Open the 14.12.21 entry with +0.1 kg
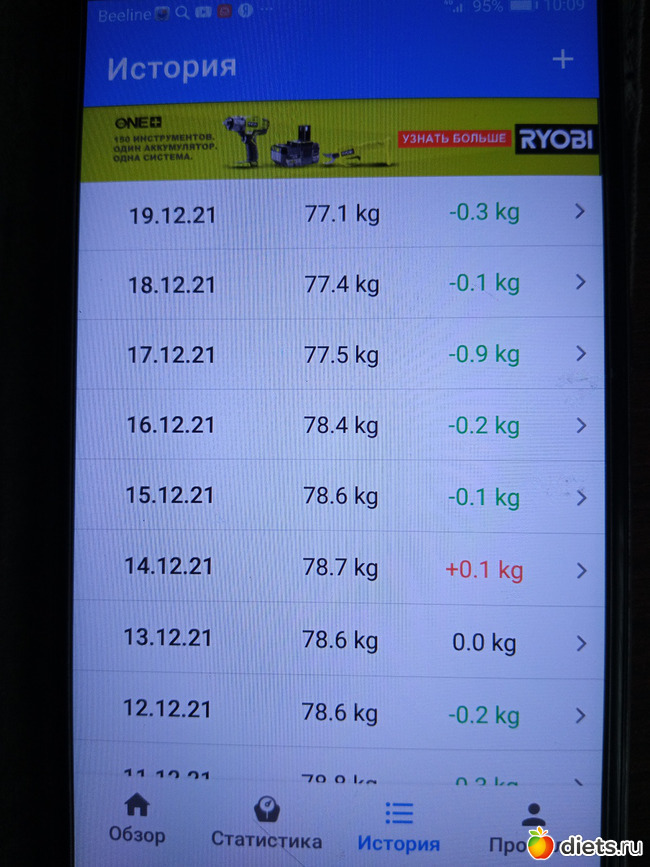The image size is (650, 867). tap(340, 569)
